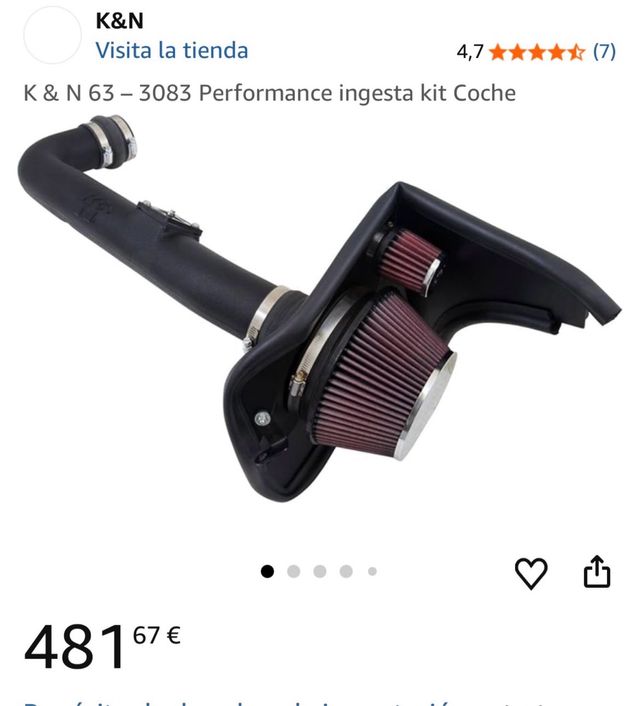Add product to wishlist with heart icon
640x706 pixels.
tap(531, 572)
